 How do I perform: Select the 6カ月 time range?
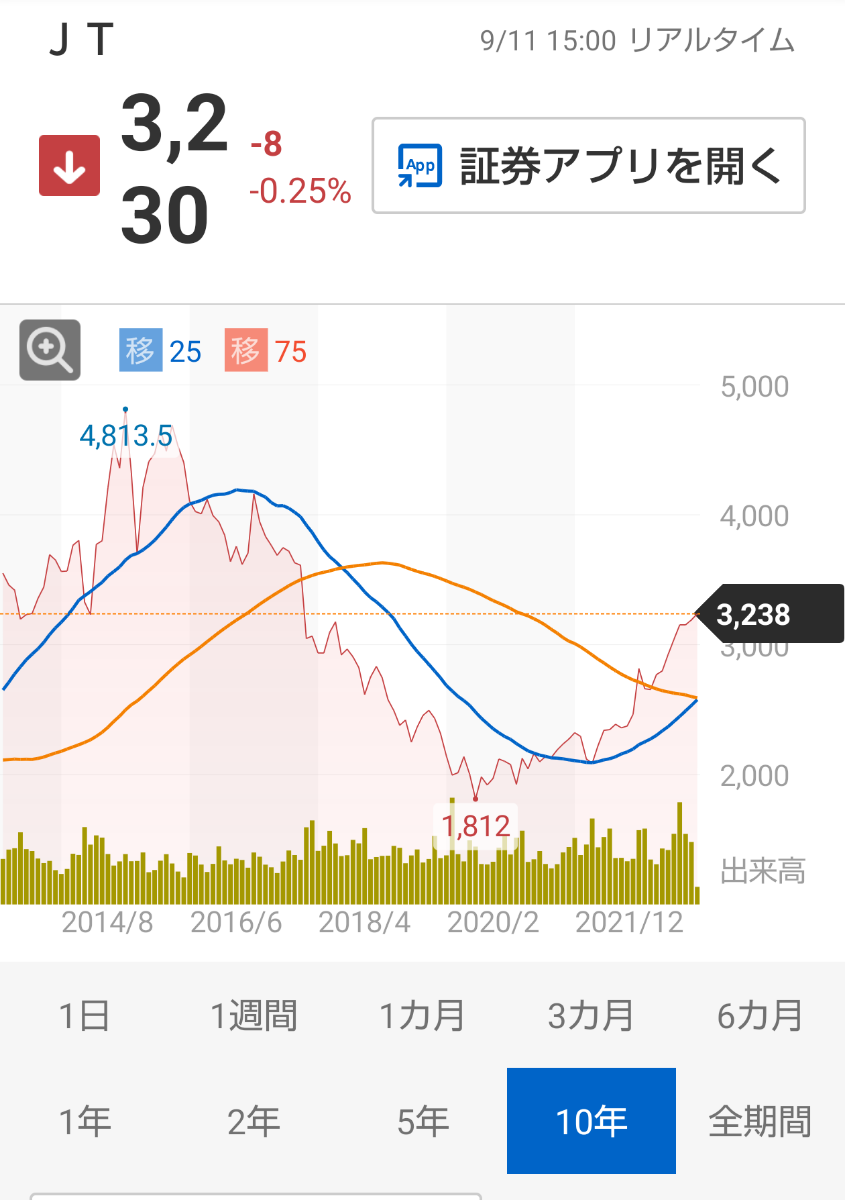coord(762,1015)
